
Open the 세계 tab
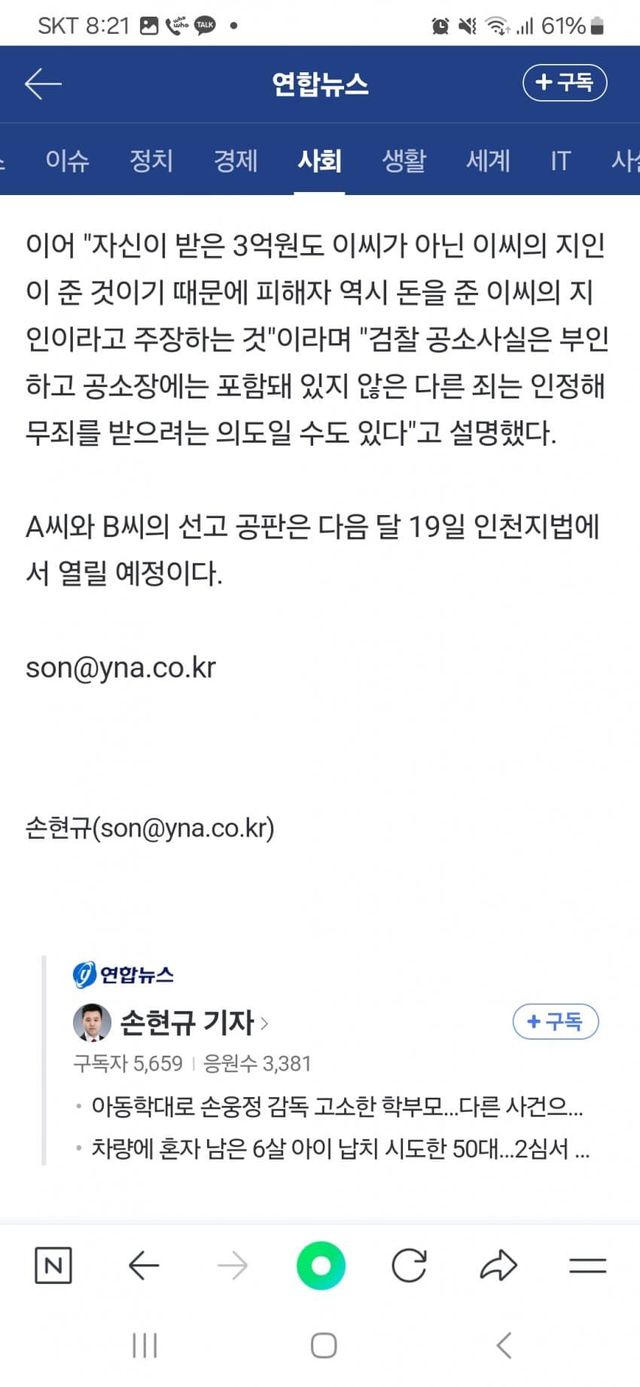487,160
